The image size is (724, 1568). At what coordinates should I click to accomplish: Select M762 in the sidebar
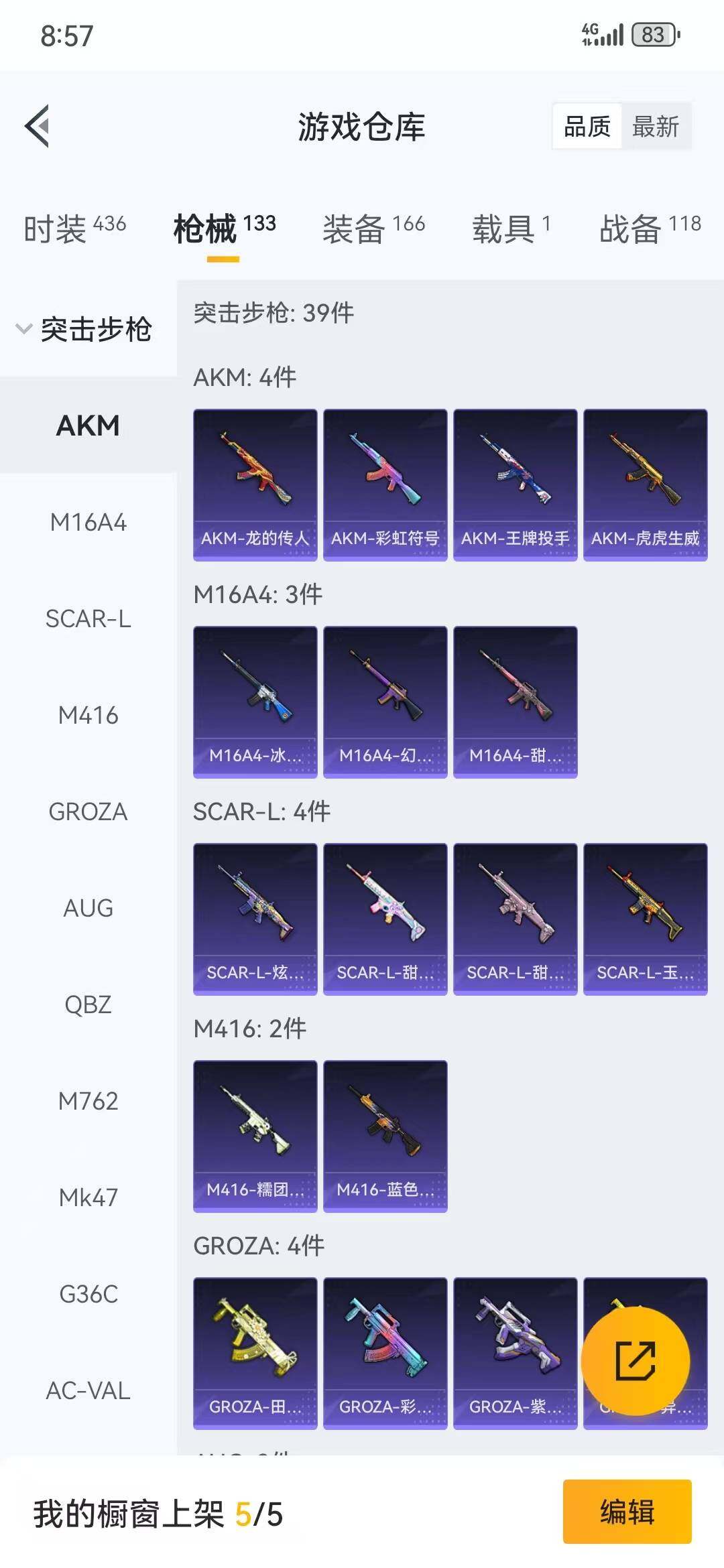(x=88, y=1101)
